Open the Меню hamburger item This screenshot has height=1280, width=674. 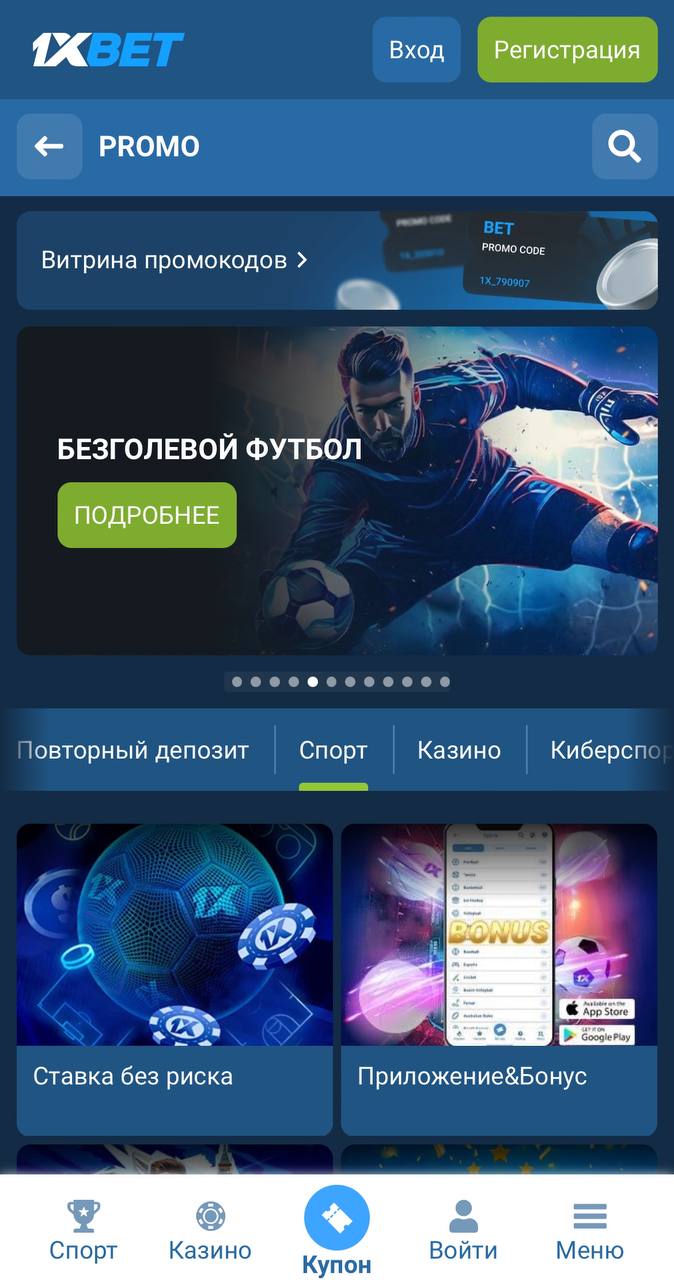click(x=590, y=1231)
